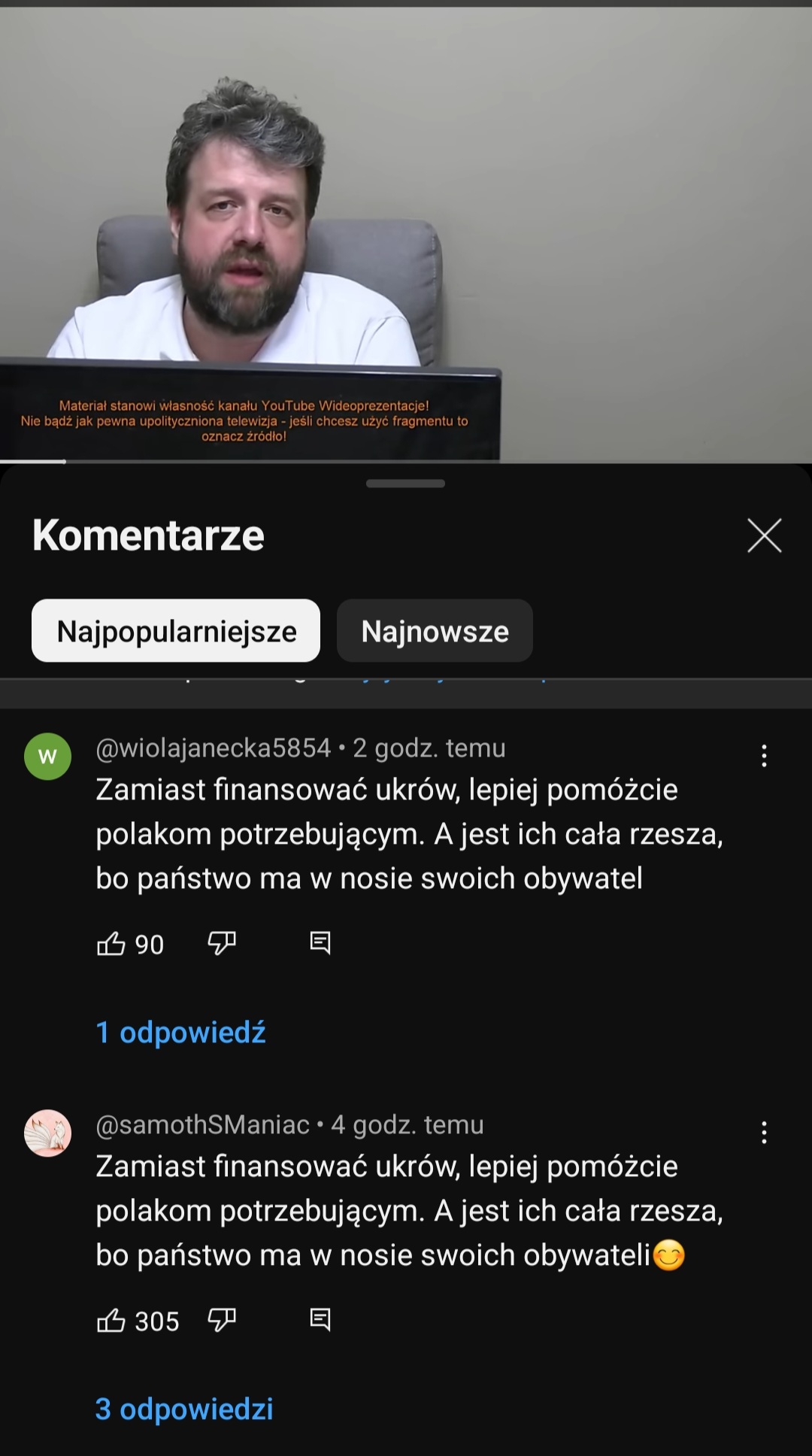Expand the 1 odpowiedź replies
The image size is (812, 1456).
pyautogui.click(x=180, y=1032)
